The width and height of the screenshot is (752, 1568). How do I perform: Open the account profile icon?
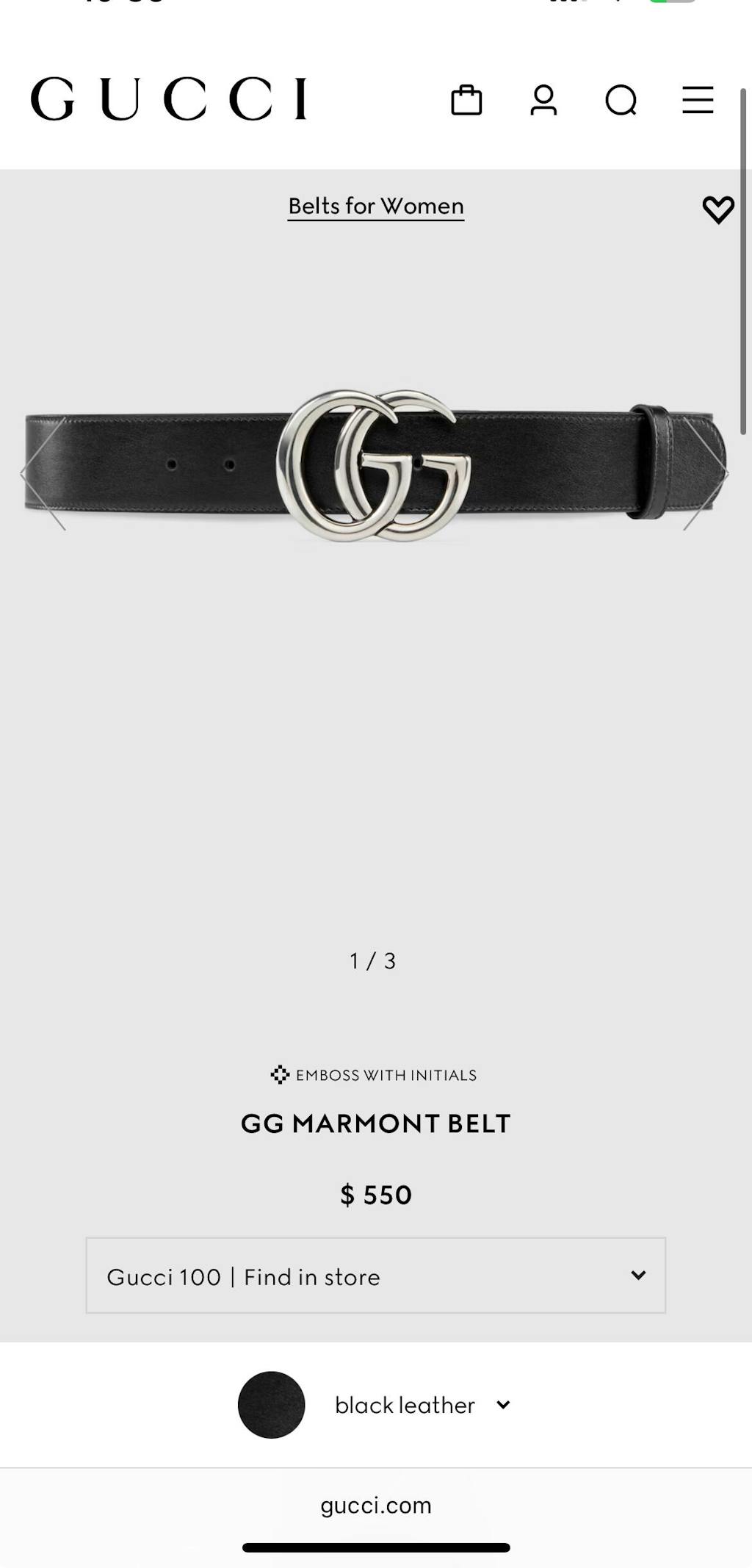click(x=543, y=100)
